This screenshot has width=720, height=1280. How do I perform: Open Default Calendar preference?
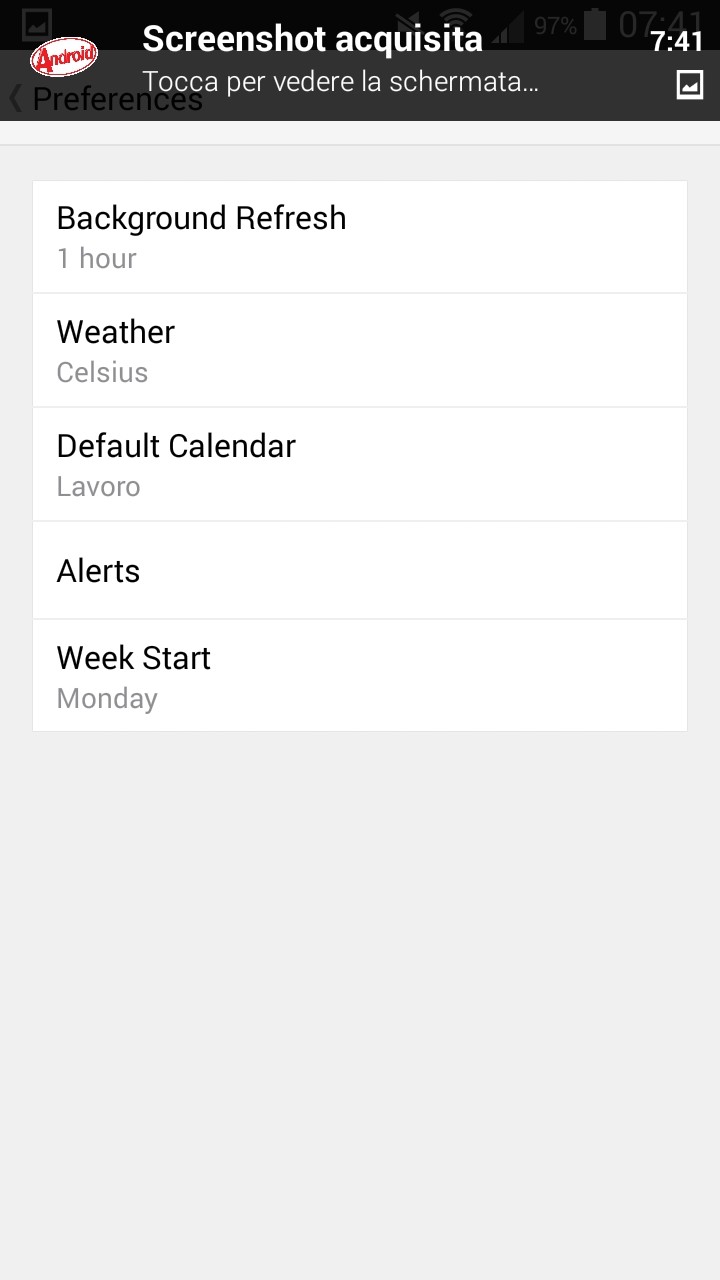pyautogui.click(x=360, y=465)
